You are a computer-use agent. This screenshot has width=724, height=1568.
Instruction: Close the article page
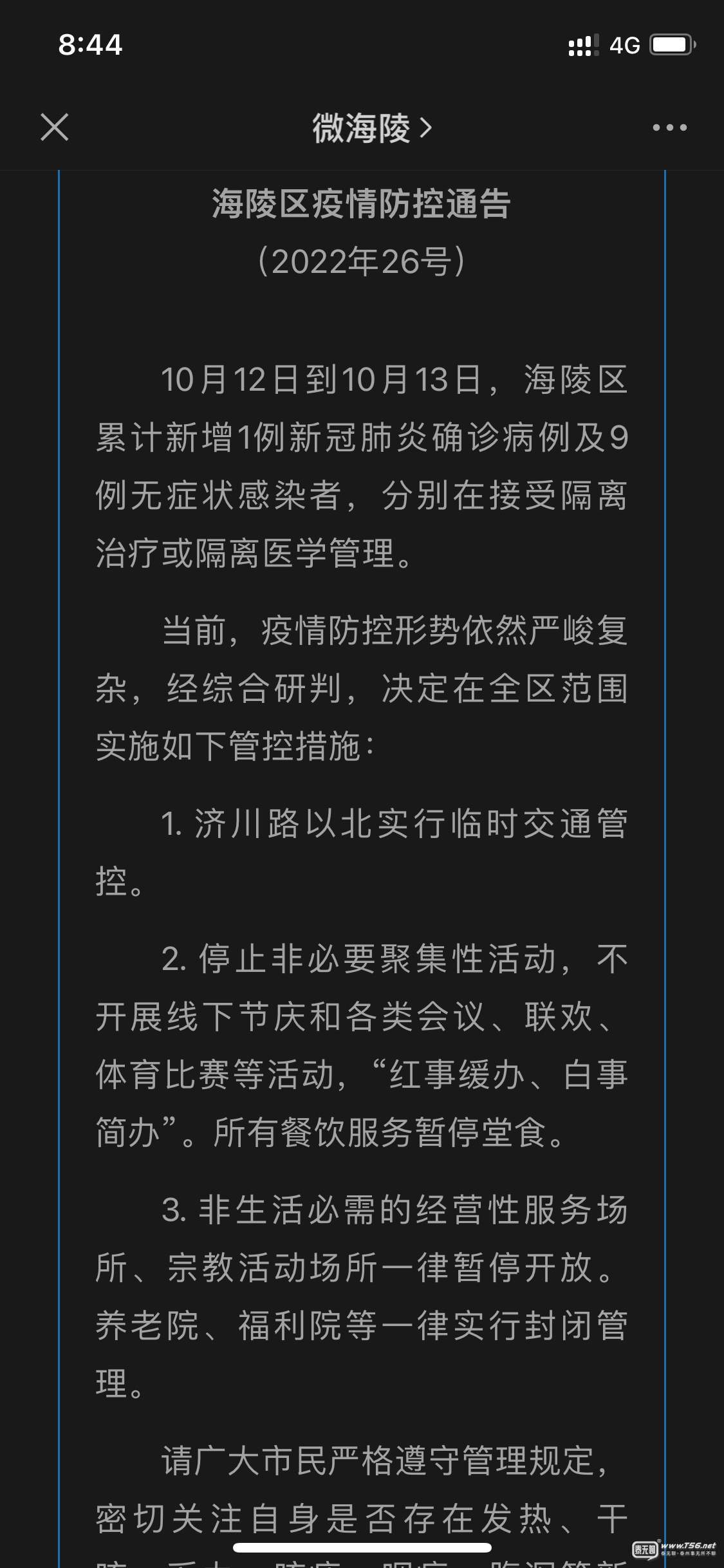click(x=55, y=127)
